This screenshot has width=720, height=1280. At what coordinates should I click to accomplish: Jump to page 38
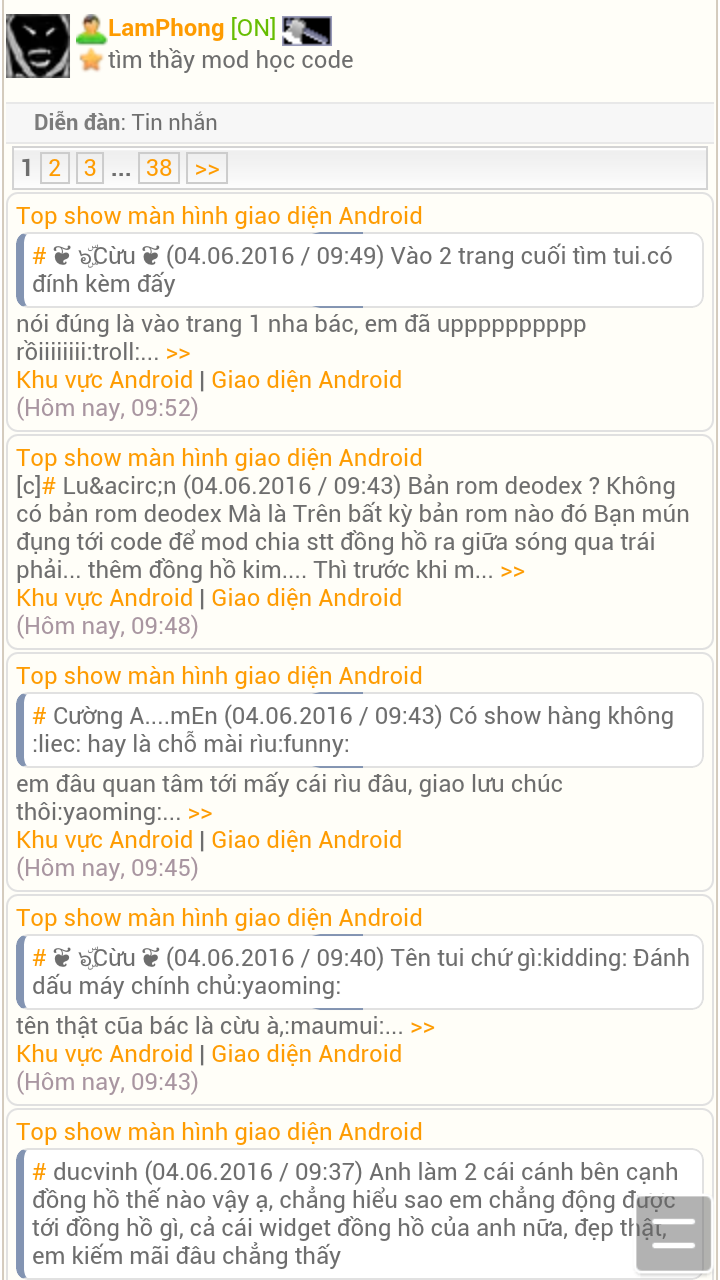159,168
